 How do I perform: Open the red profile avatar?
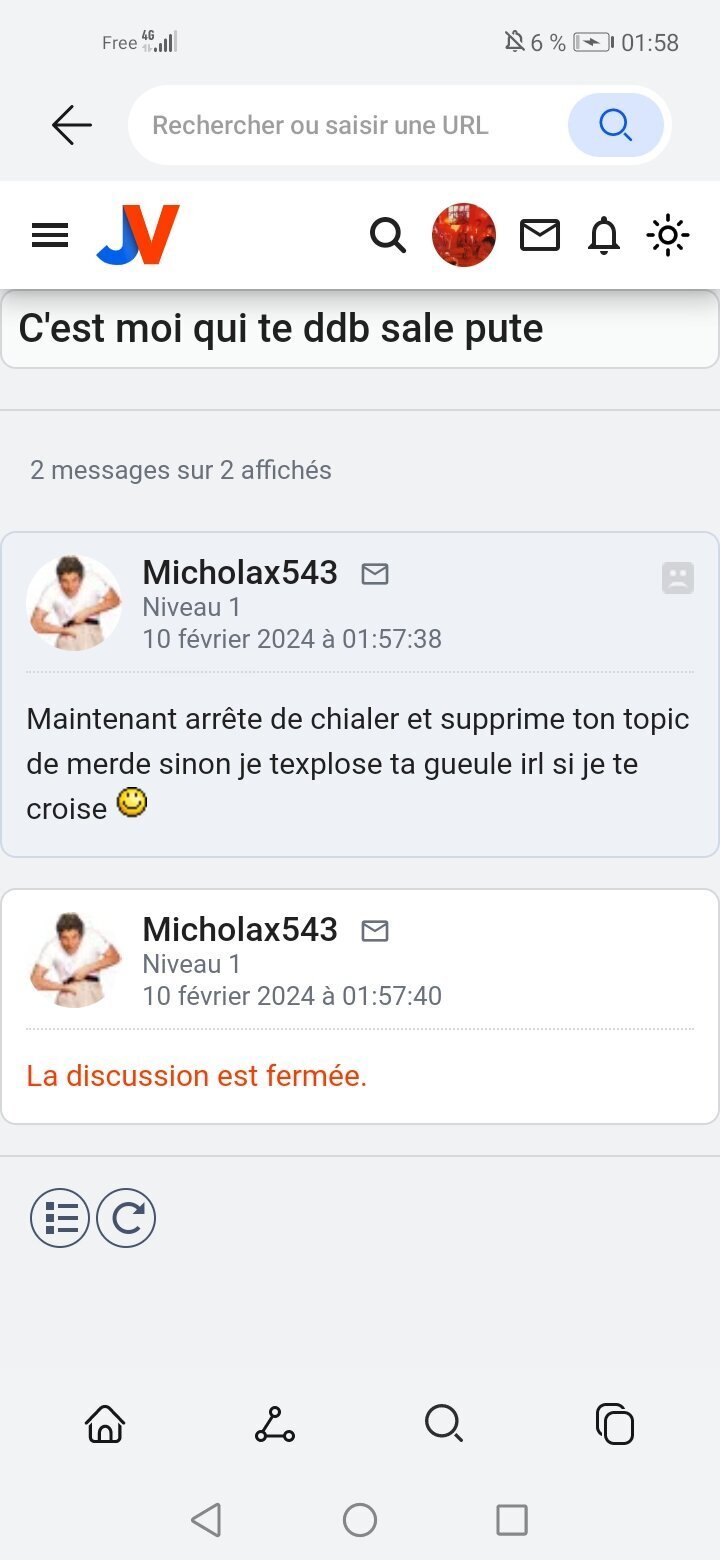click(464, 235)
